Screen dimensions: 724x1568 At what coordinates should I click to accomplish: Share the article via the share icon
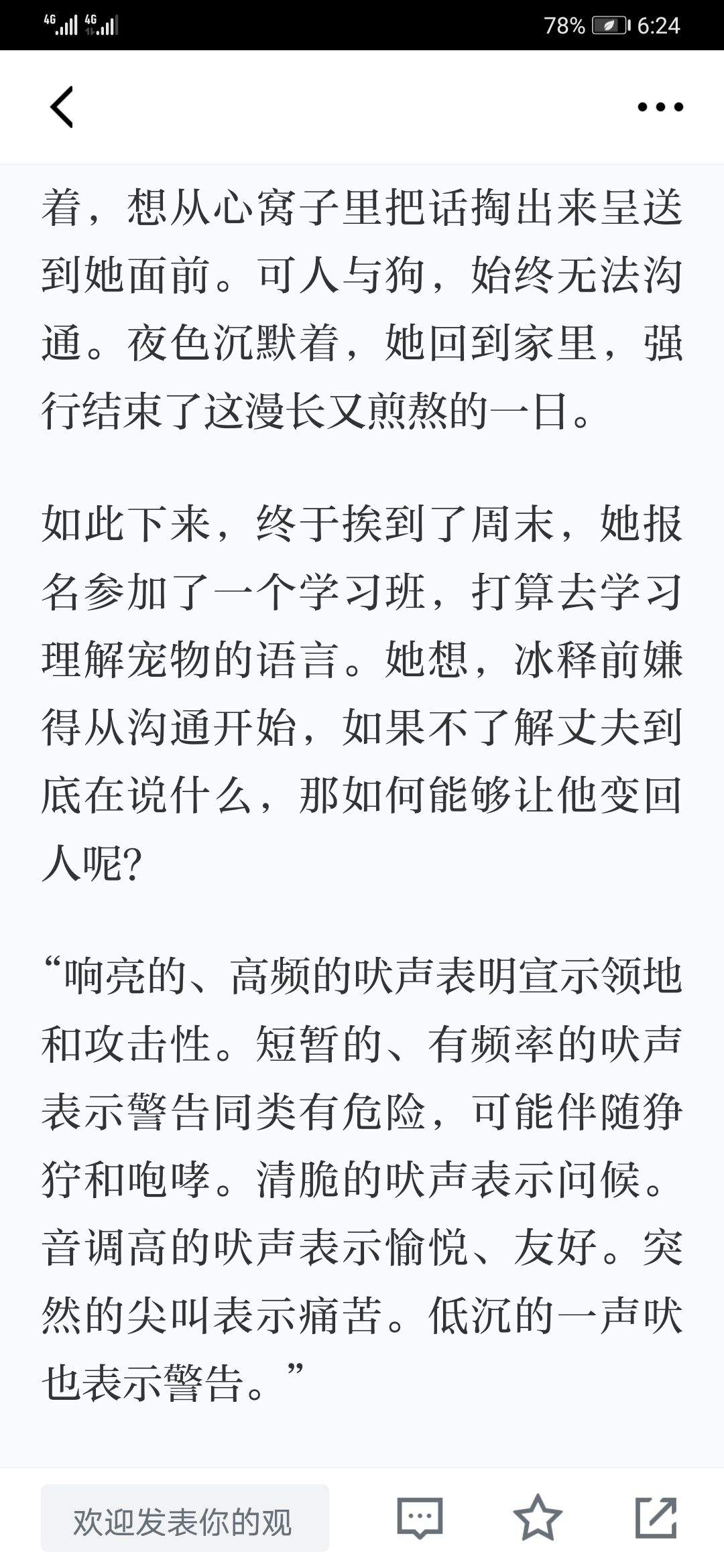pos(656,1517)
